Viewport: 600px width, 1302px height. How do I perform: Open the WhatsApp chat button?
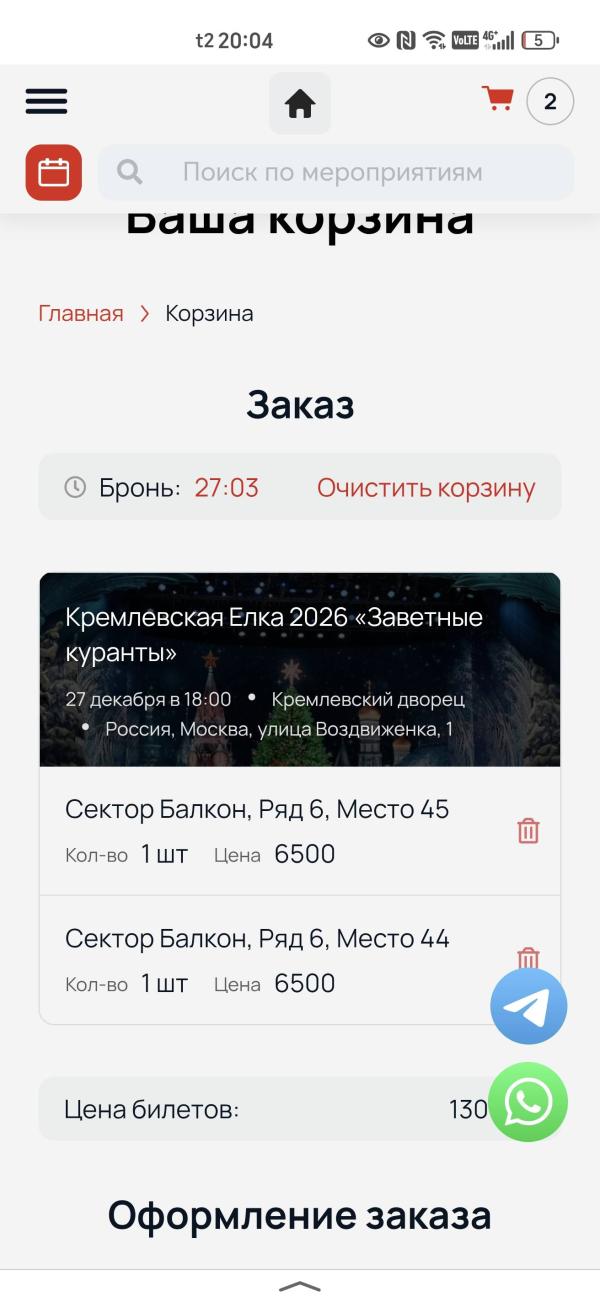point(528,1102)
